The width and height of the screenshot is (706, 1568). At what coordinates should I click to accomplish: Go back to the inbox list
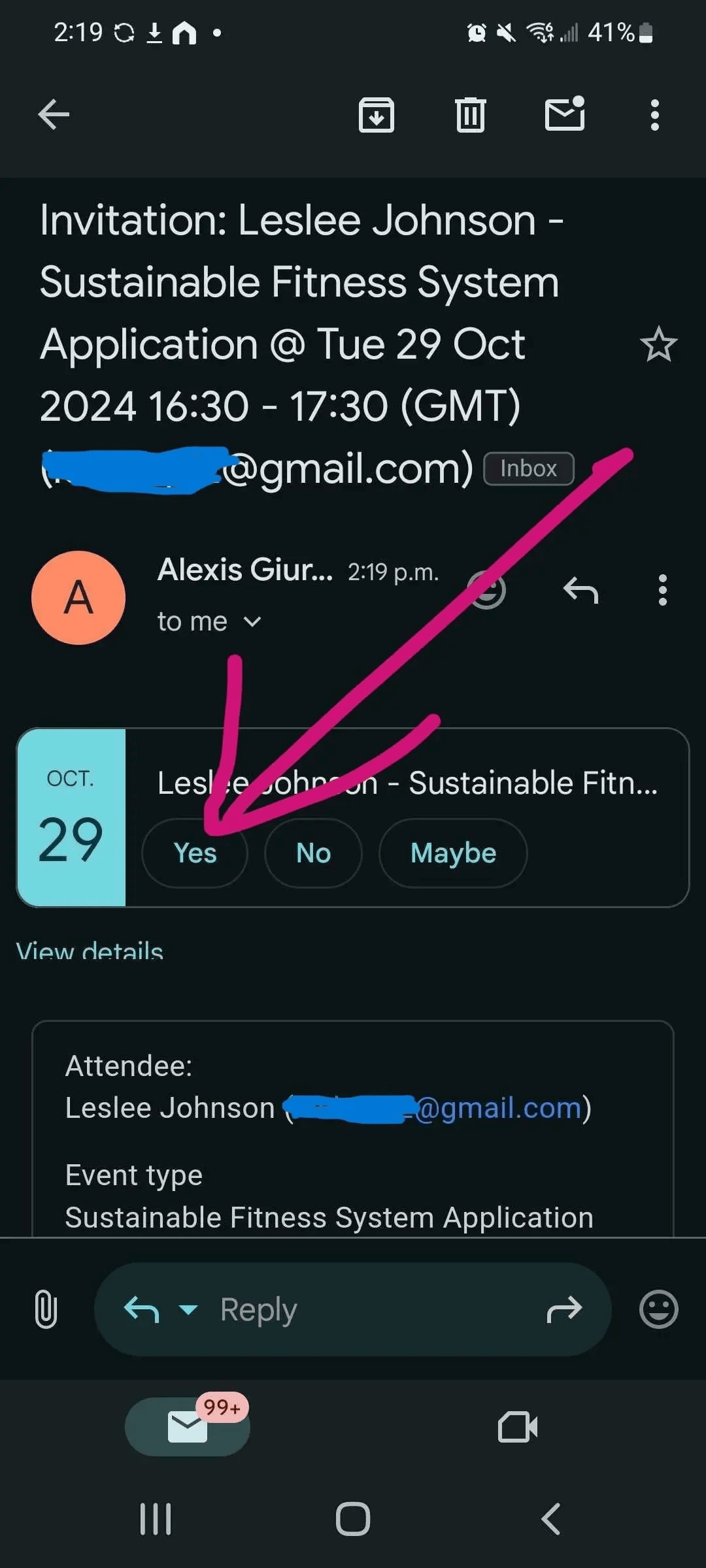54,115
